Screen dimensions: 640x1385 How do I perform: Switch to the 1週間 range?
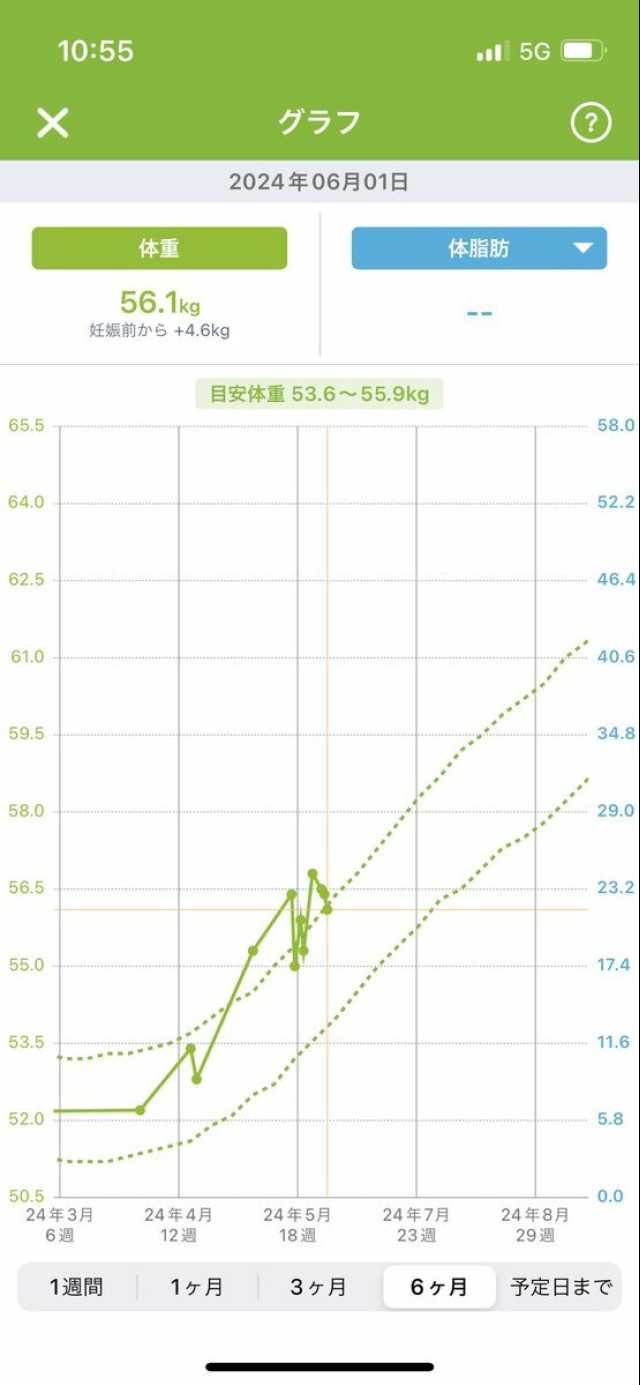click(77, 1287)
